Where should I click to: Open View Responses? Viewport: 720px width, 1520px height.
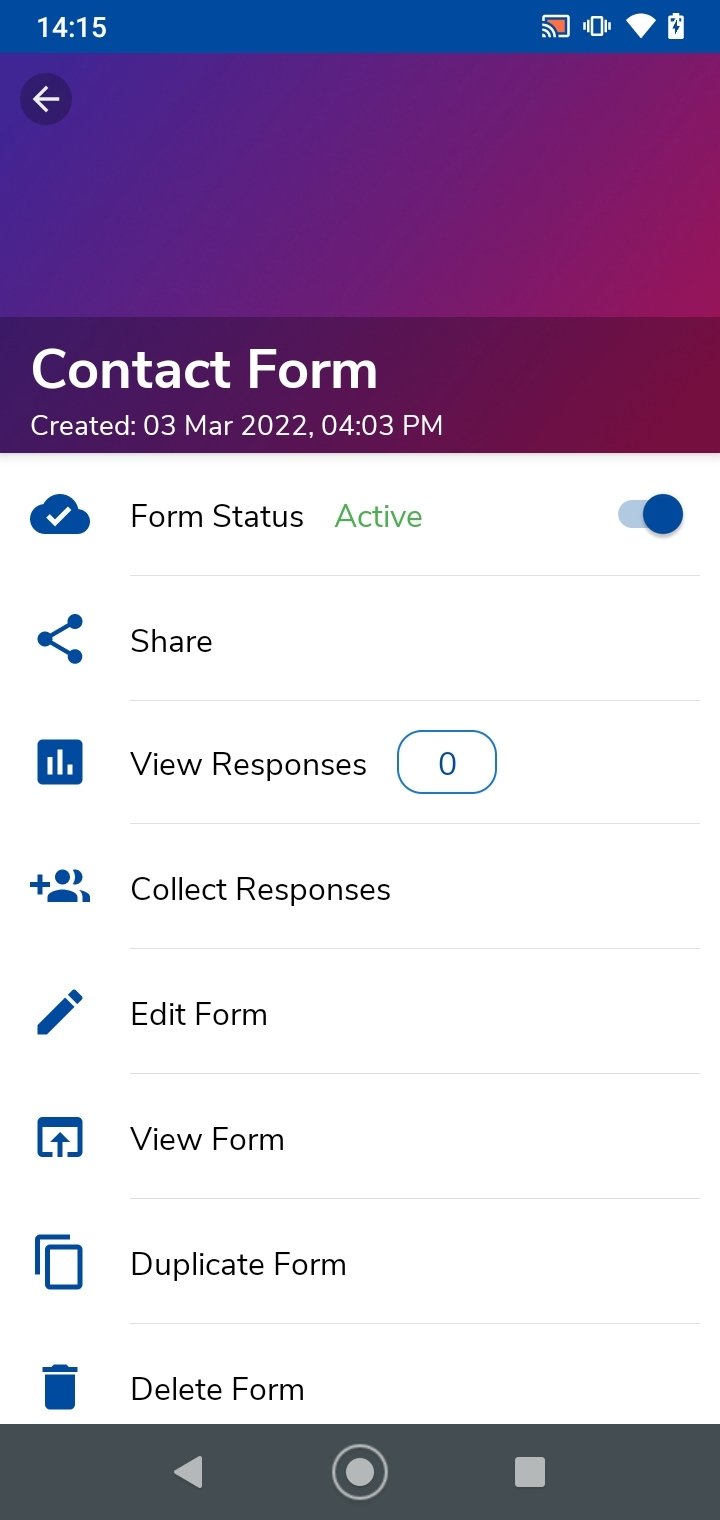click(360, 765)
